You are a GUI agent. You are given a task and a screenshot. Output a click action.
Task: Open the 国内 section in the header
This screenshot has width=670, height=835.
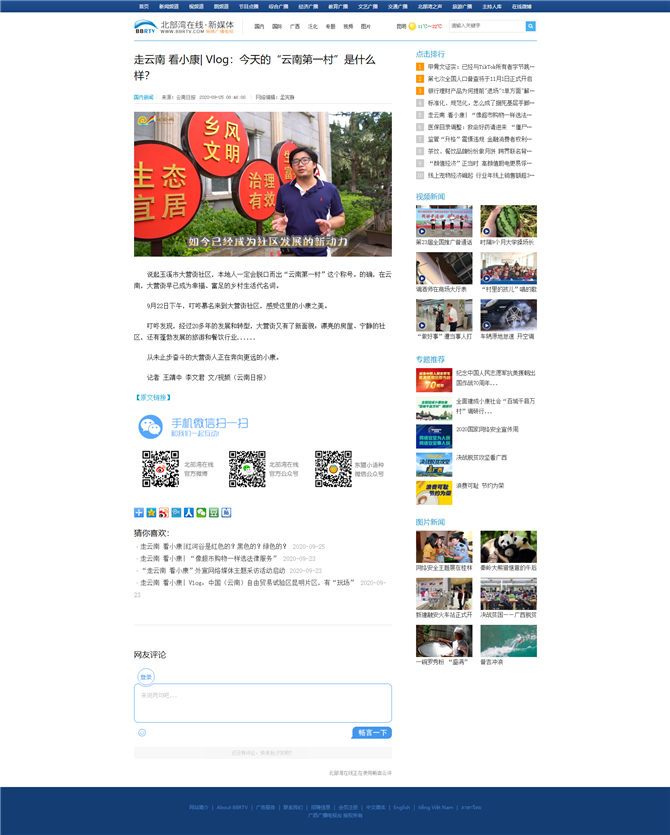pos(259,27)
